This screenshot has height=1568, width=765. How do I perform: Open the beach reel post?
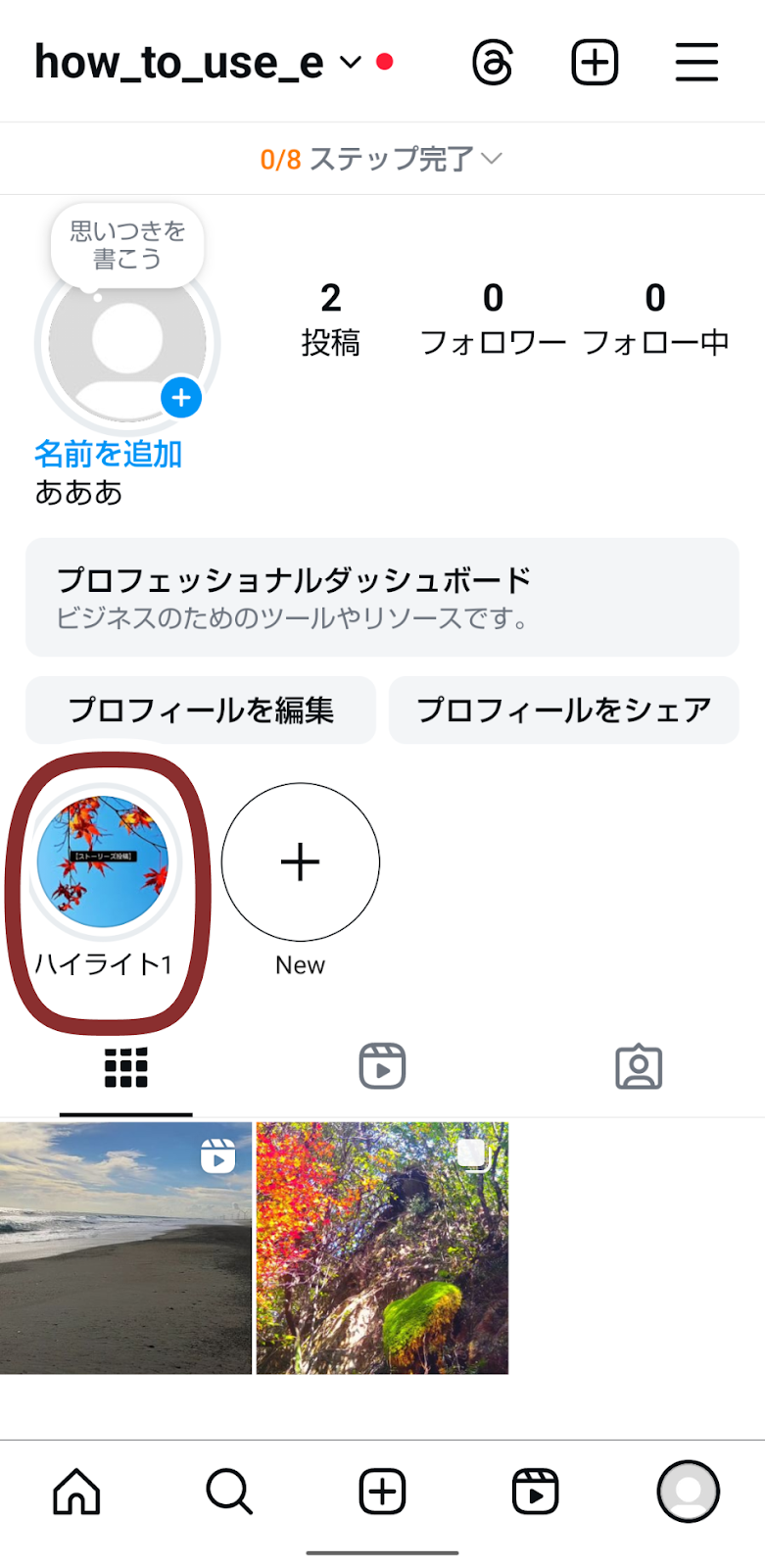pos(126,1248)
